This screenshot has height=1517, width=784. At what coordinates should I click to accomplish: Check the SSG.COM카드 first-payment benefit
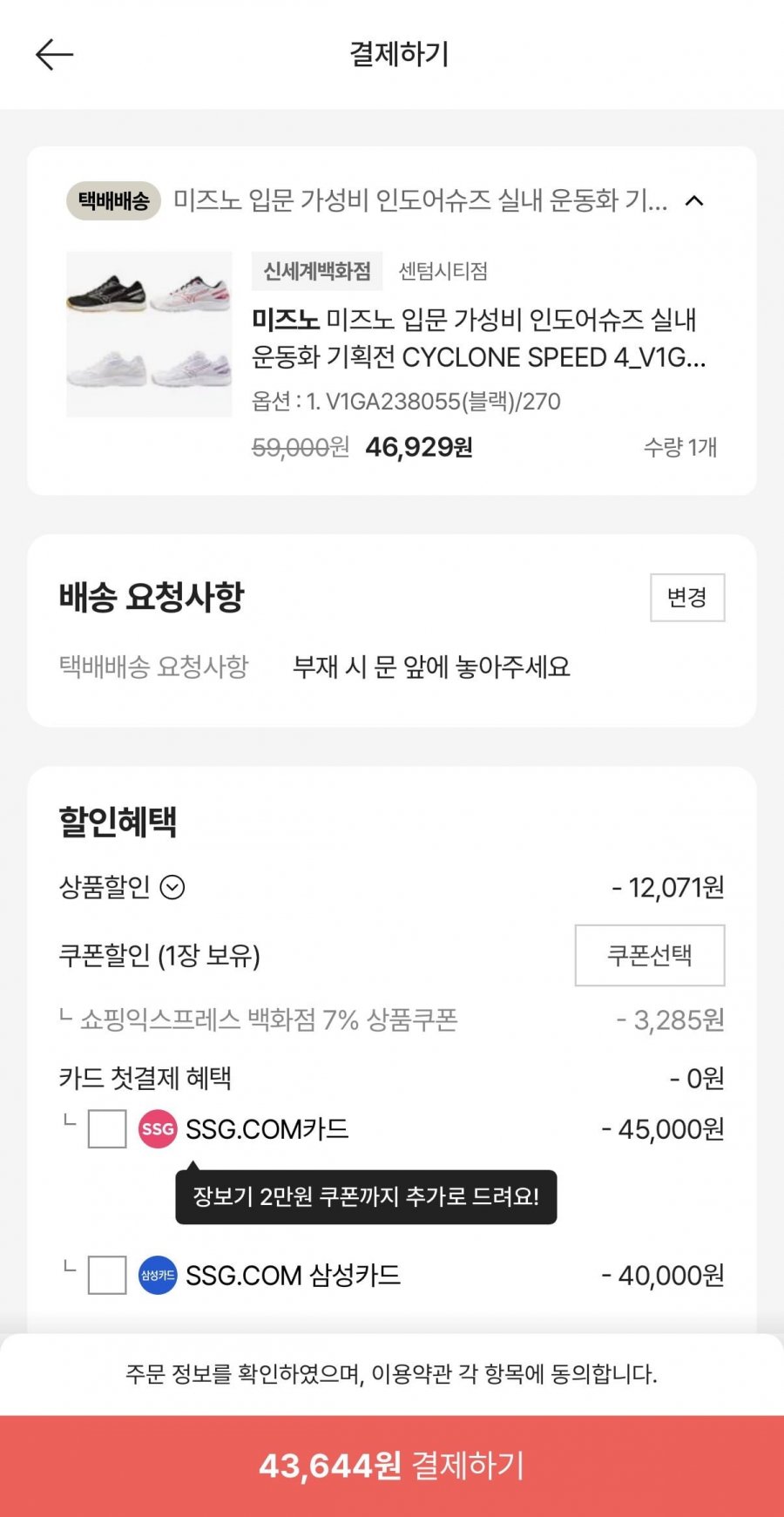[107, 1129]
